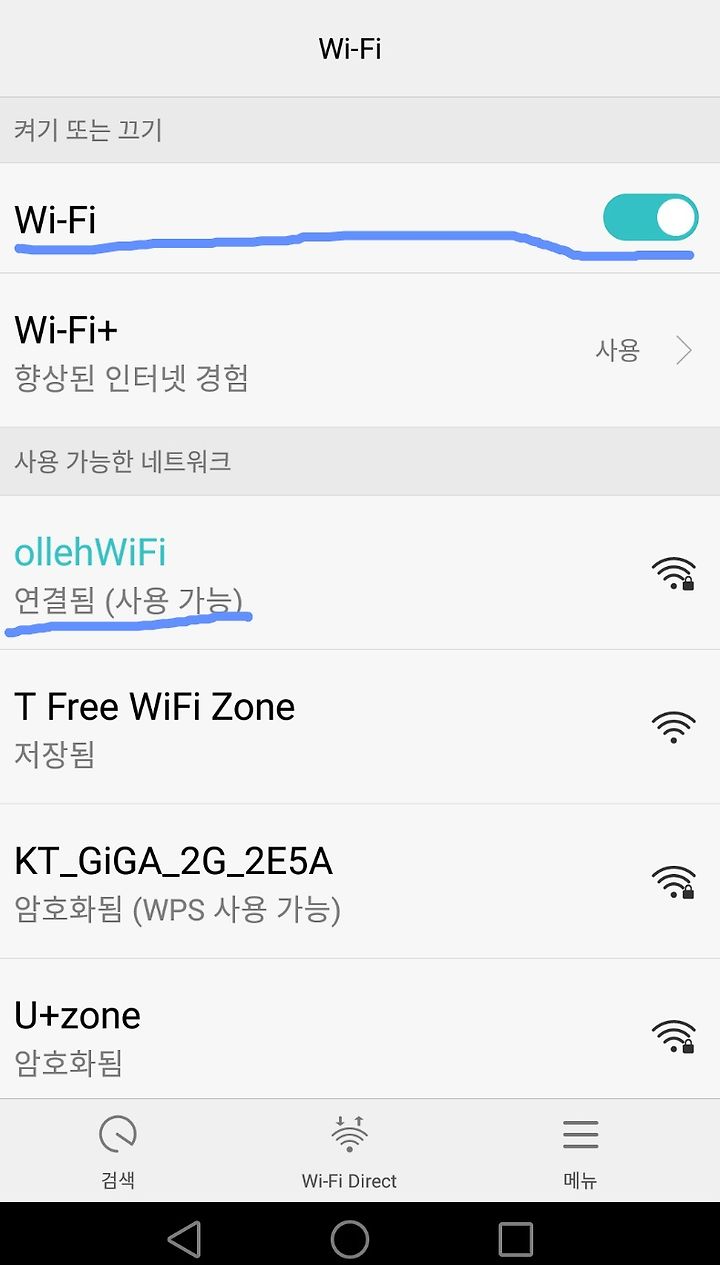Turn off the Wi-Fi switch

coord(650,218)
